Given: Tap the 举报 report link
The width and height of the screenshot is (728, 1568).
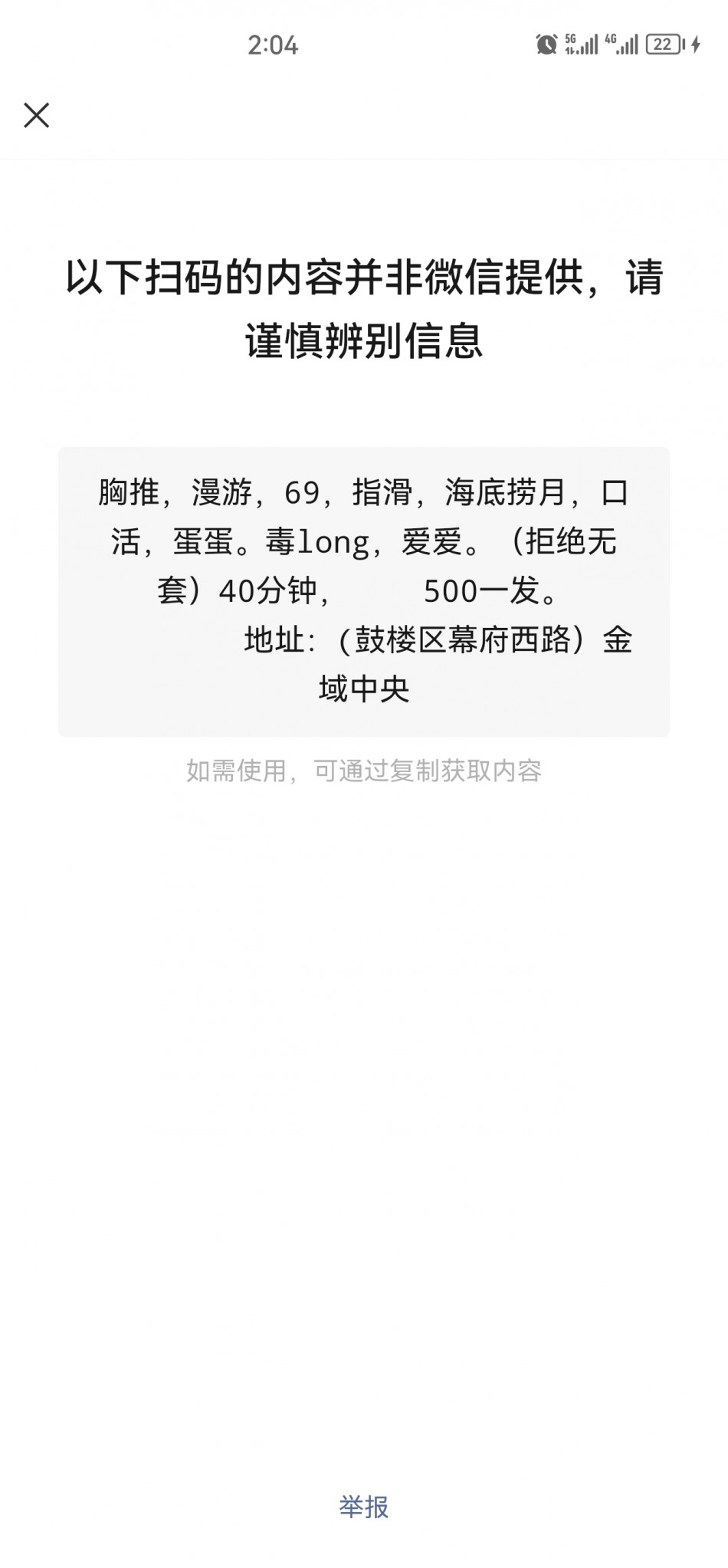Looking at the screenshot, I should tap(364, 1507).
